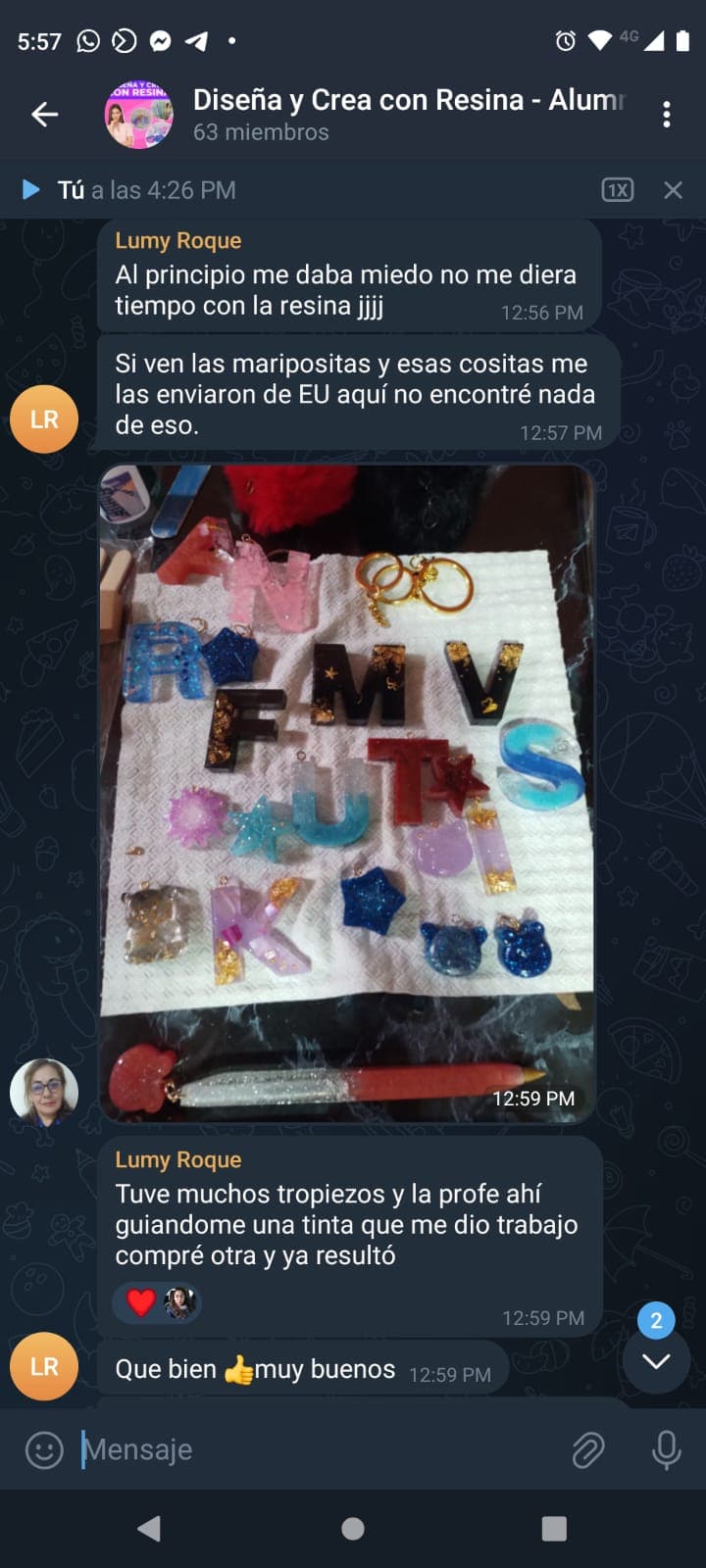
Task: Play the voice message from 4:26 PM
Action: [31, 189]
